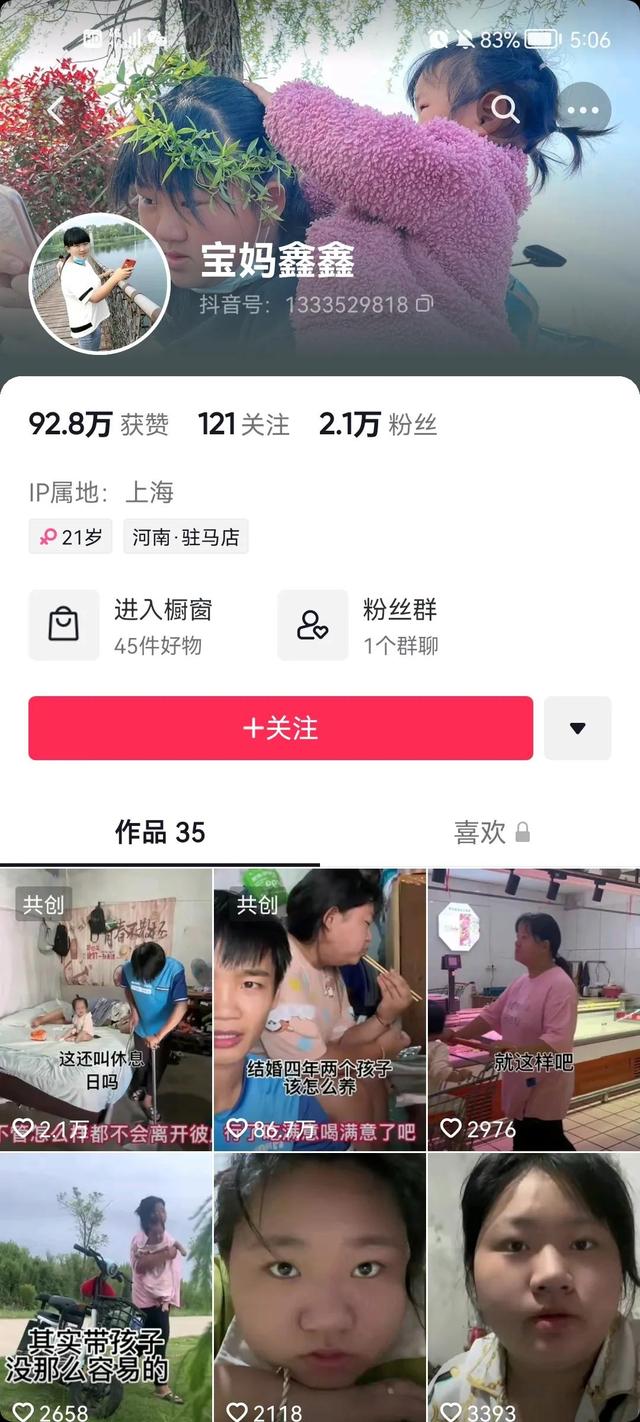The width and height of the screenshot is (640, 1422).
Task: Switch to the 作品 35 tab
Action: (x=160, y=832)
